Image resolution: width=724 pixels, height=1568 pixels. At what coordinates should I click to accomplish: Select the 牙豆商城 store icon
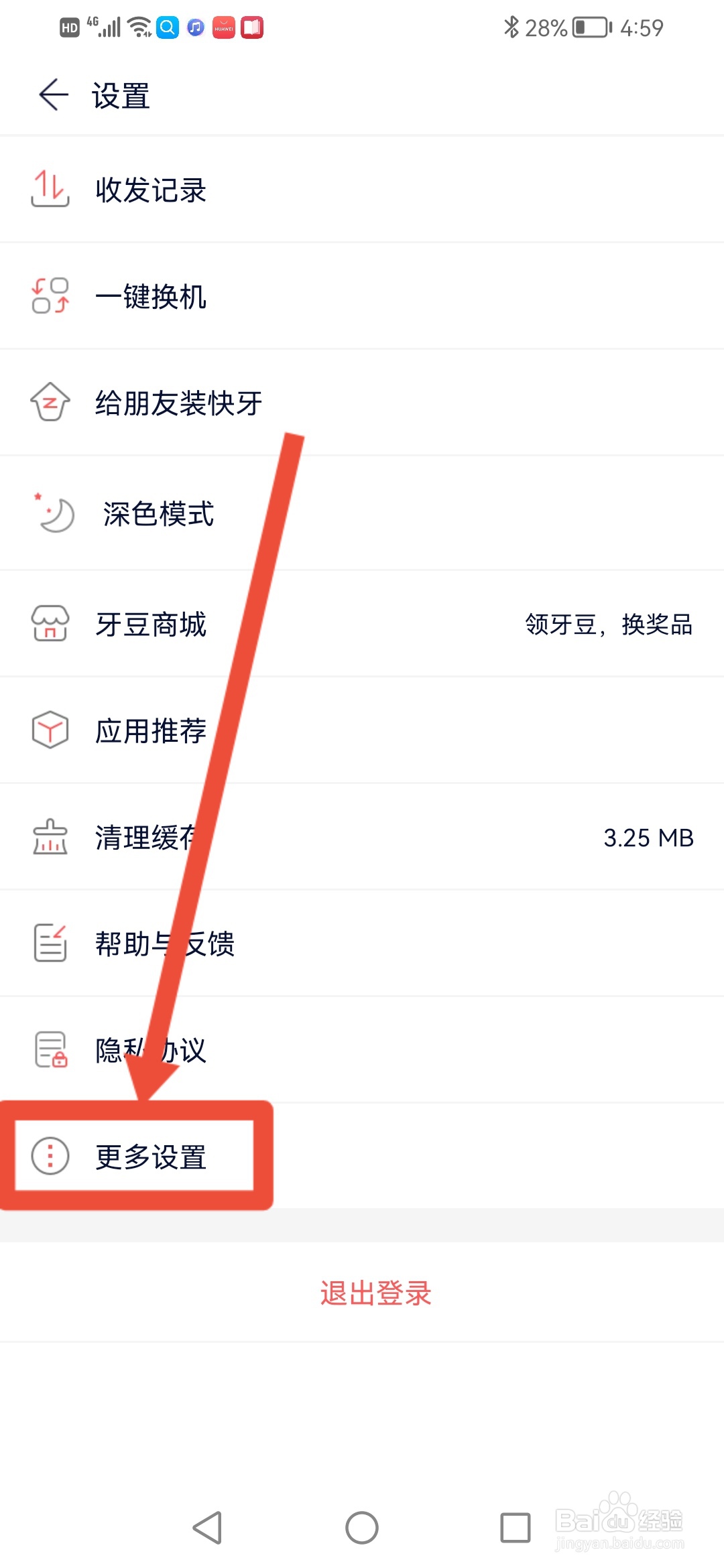tap(48, 625)
